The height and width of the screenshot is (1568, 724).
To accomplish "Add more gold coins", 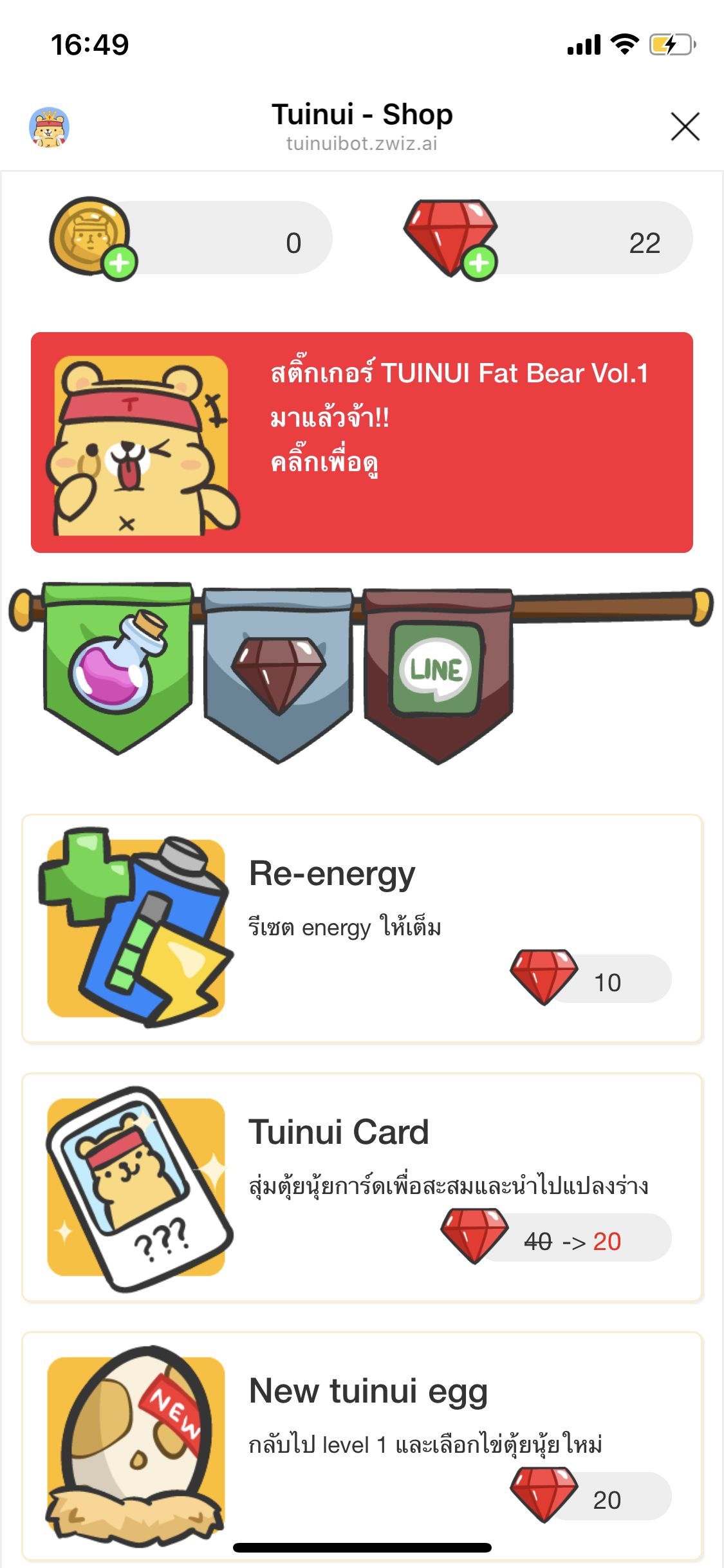I will [120, 263].
